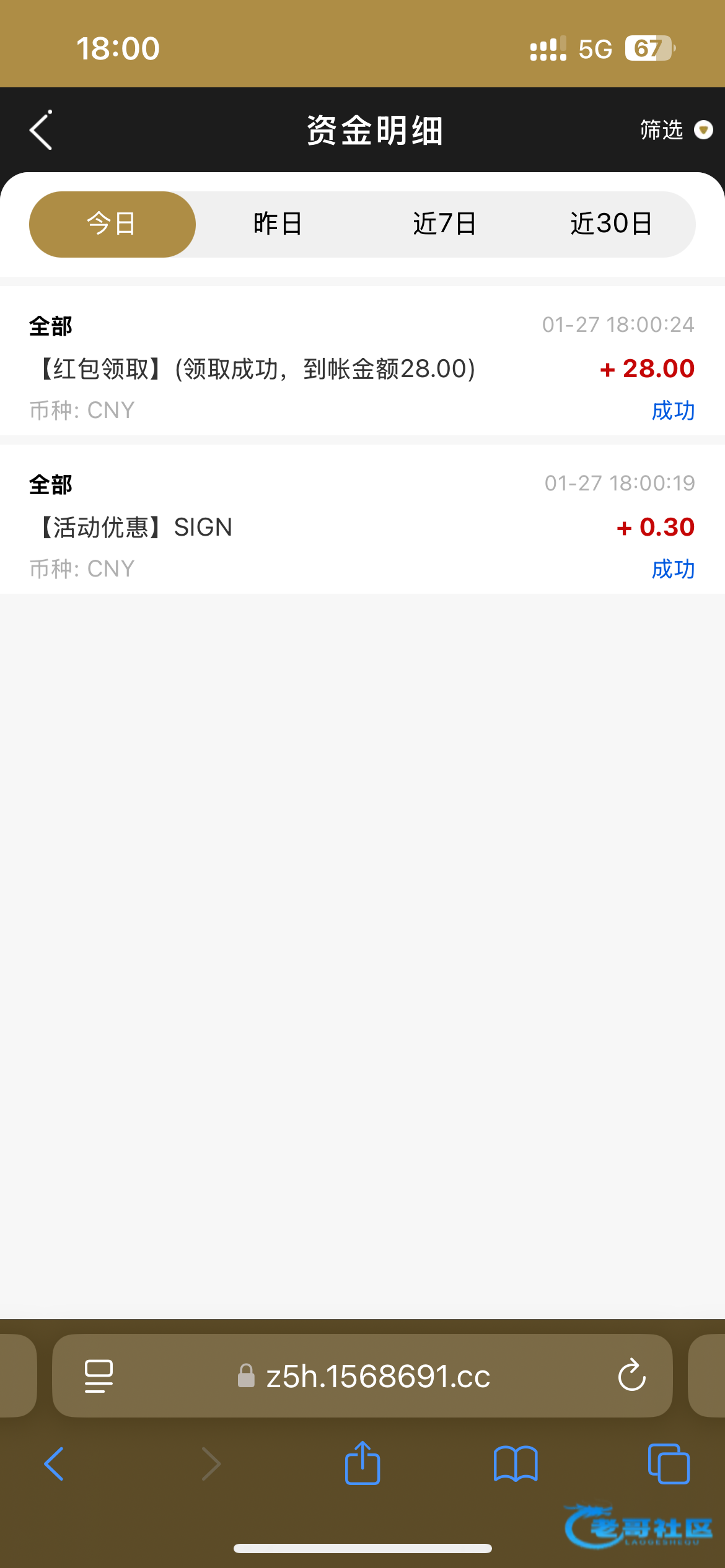Open Safari bookmarks
Screen dimensions: 725x1568
point(516,1464)
